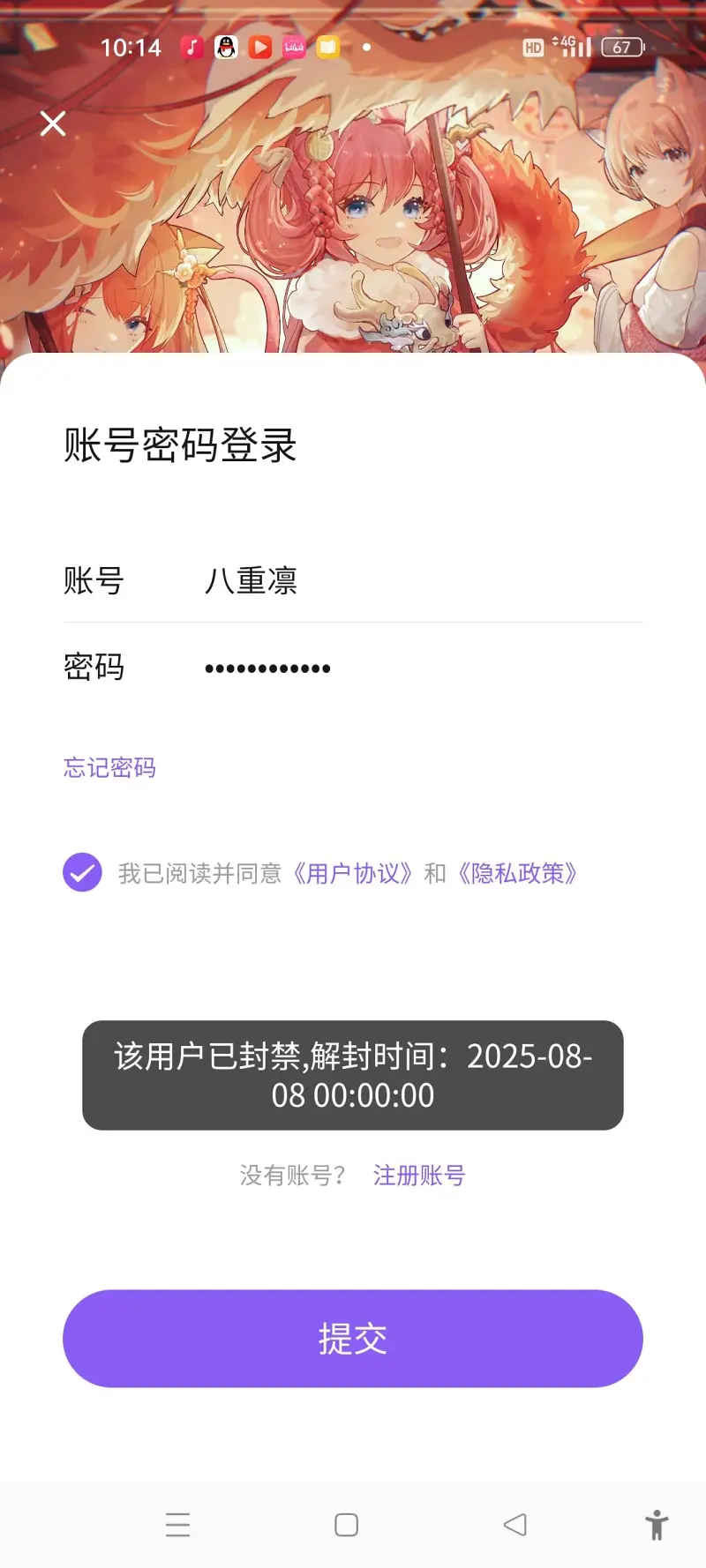Read the 《用户协议》 user agreement
Viewport: 706px width, 1568px height.
click(x=352, y=874)
